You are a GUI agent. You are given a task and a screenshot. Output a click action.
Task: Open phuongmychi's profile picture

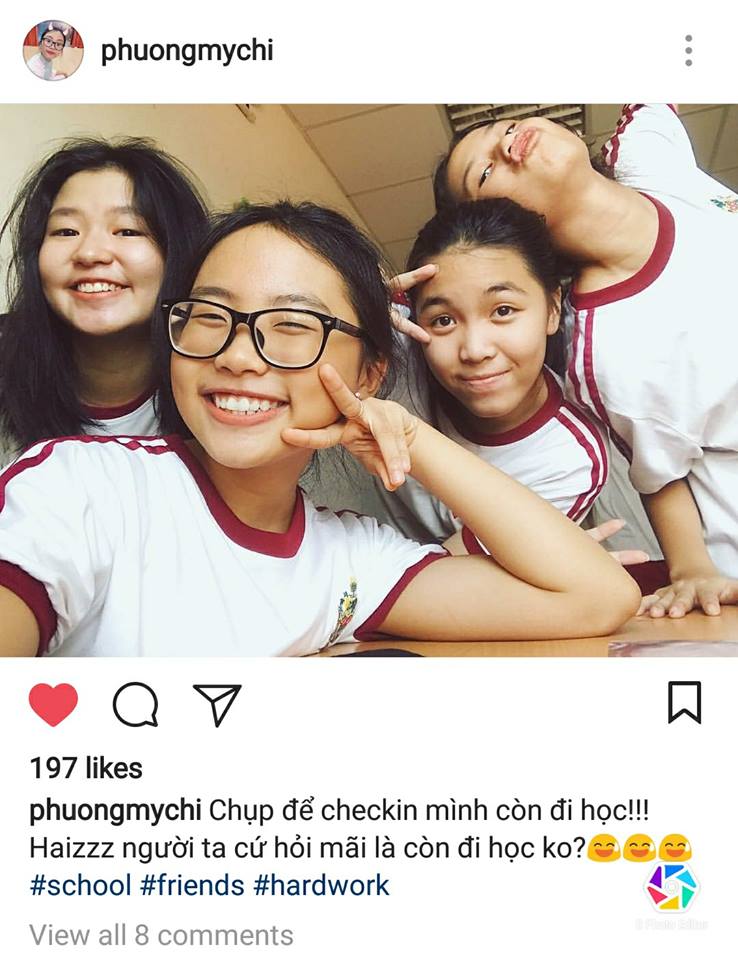[53, 50]
